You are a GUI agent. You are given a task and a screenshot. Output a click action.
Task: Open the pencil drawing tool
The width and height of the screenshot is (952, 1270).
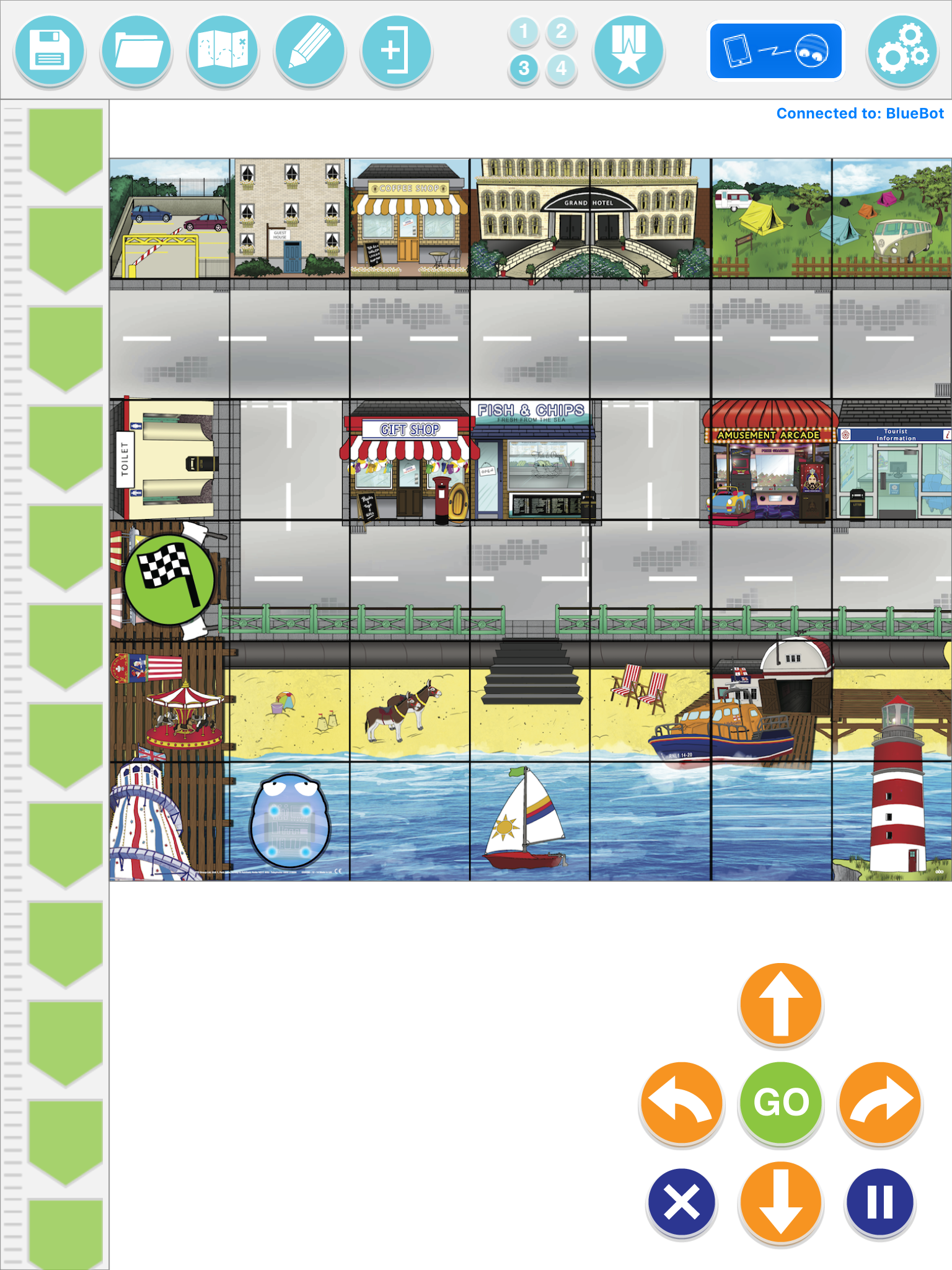pos(310,51)
